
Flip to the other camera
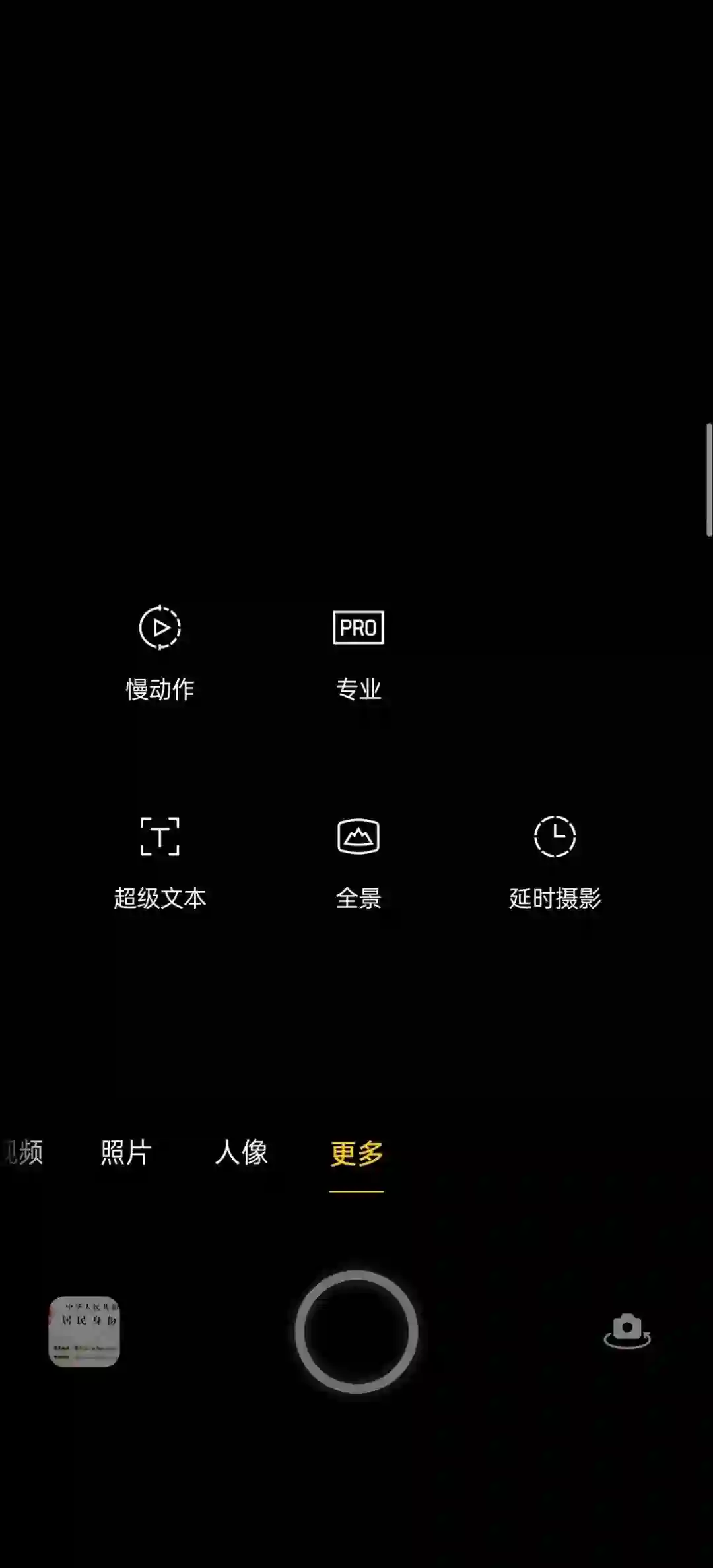(627, 1331)
